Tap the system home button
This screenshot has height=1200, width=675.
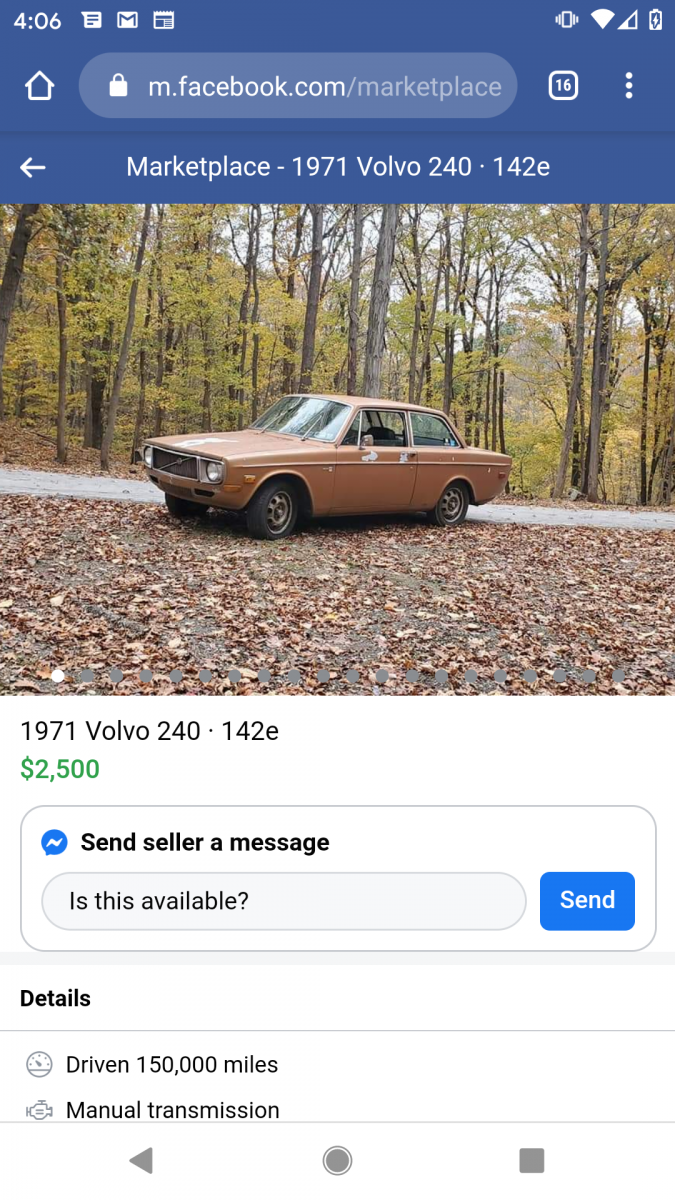pyautogui.click(x=337, y=1160)
